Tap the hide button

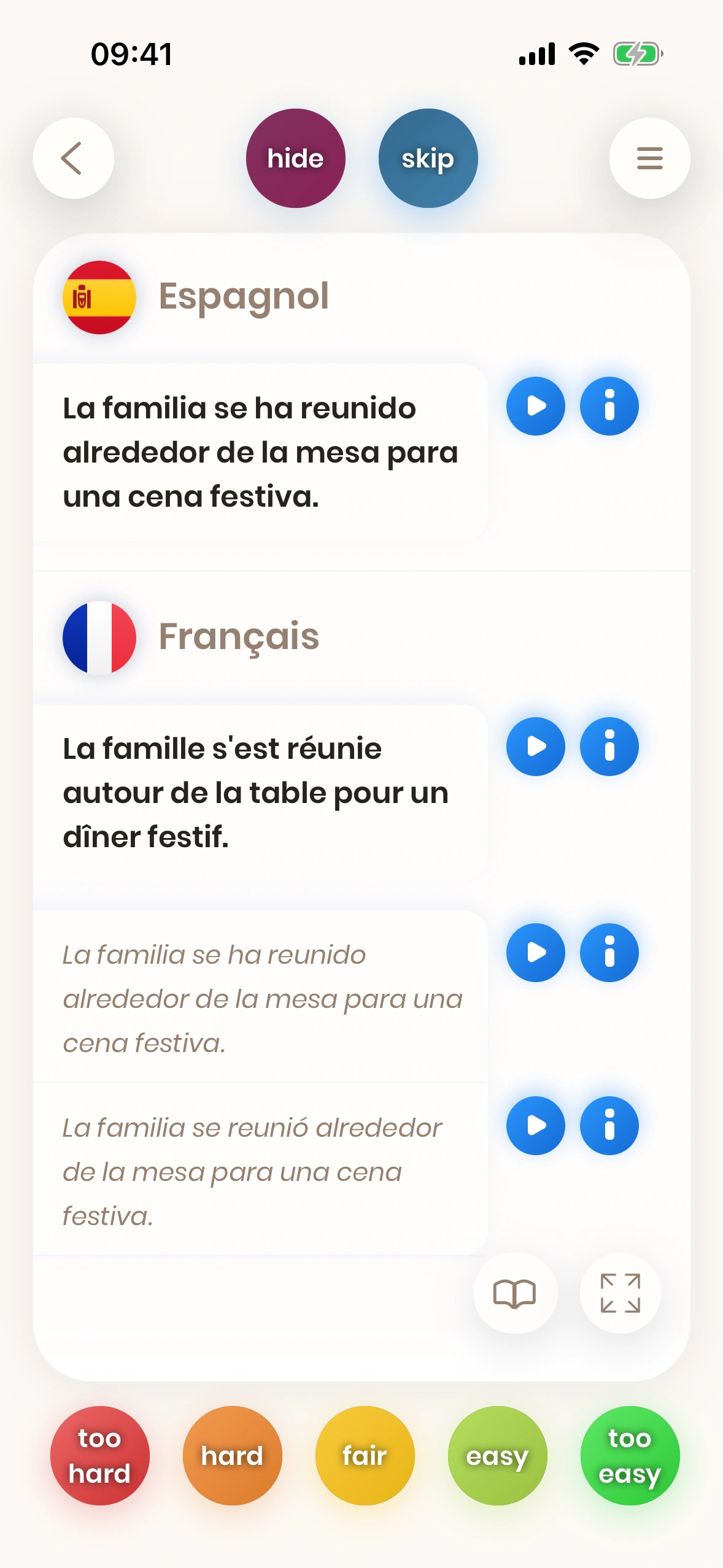(295, 158)
